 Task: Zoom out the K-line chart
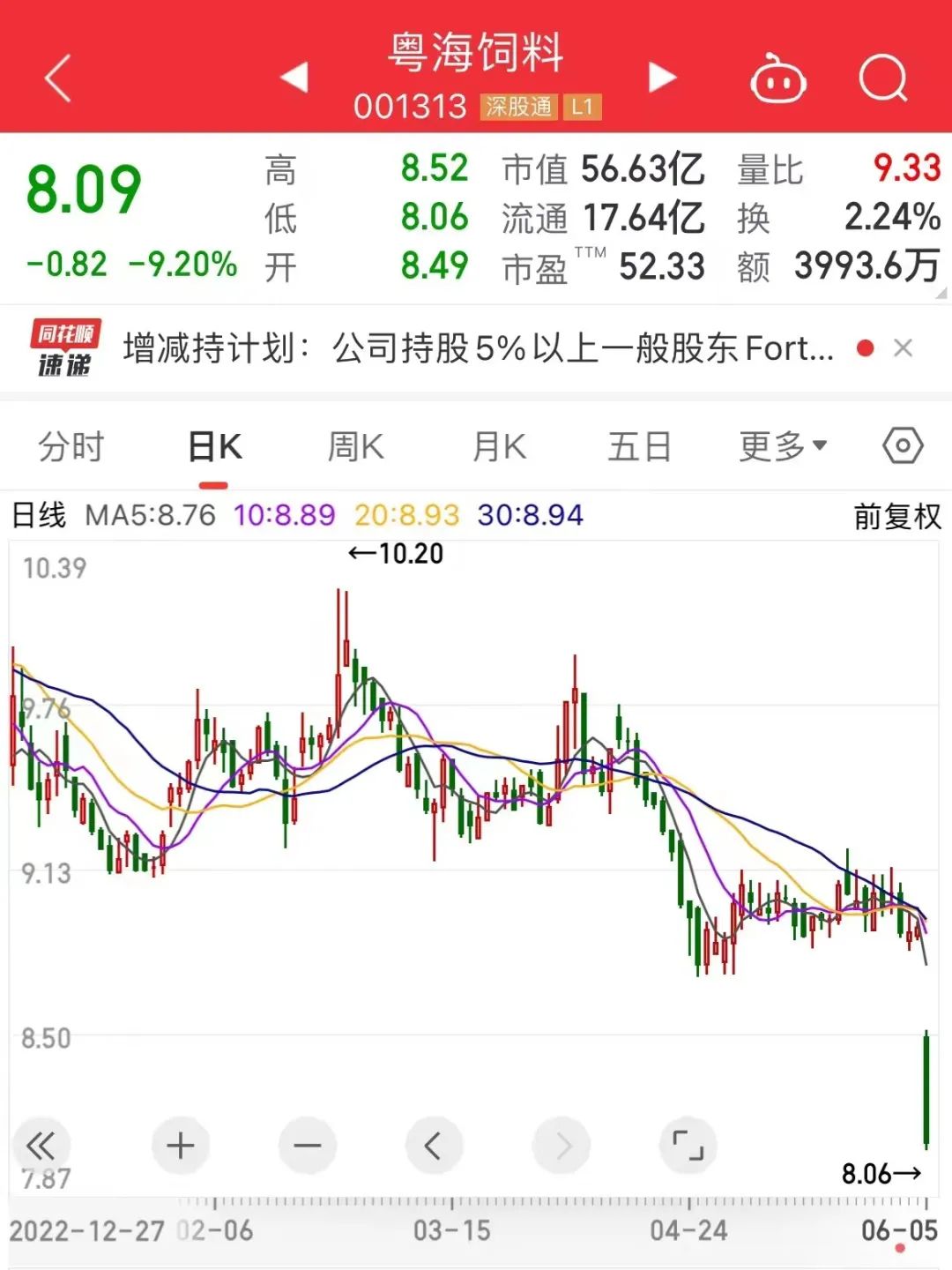pyautogui.click(x=307, y=1146)
